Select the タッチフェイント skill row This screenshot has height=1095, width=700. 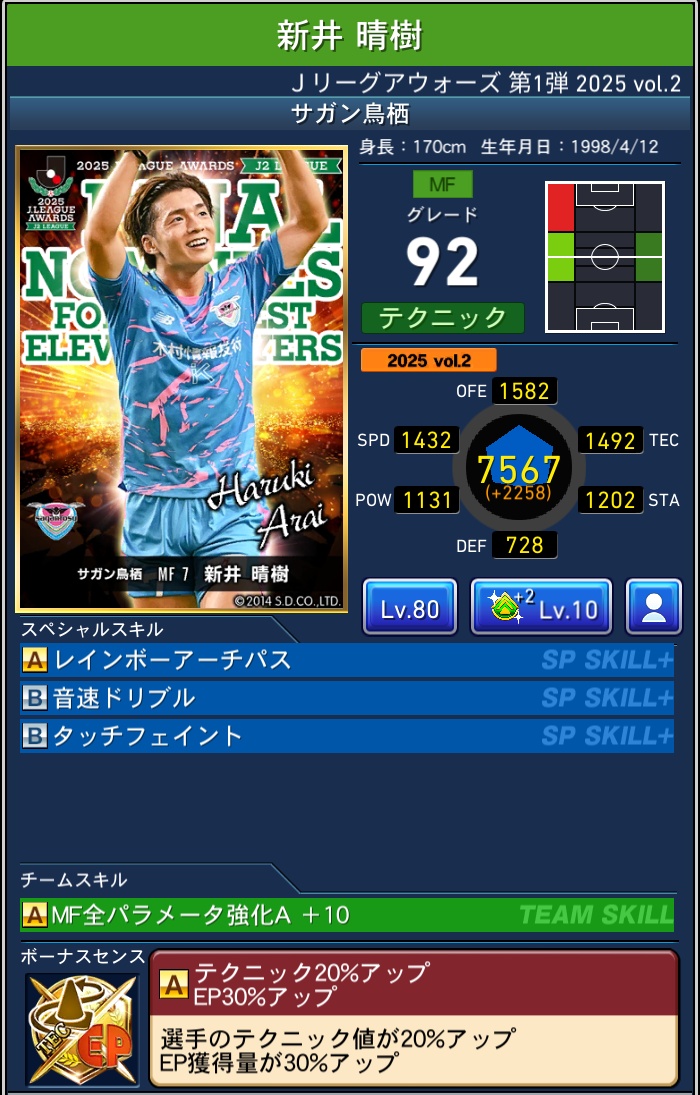click(346, 736)
